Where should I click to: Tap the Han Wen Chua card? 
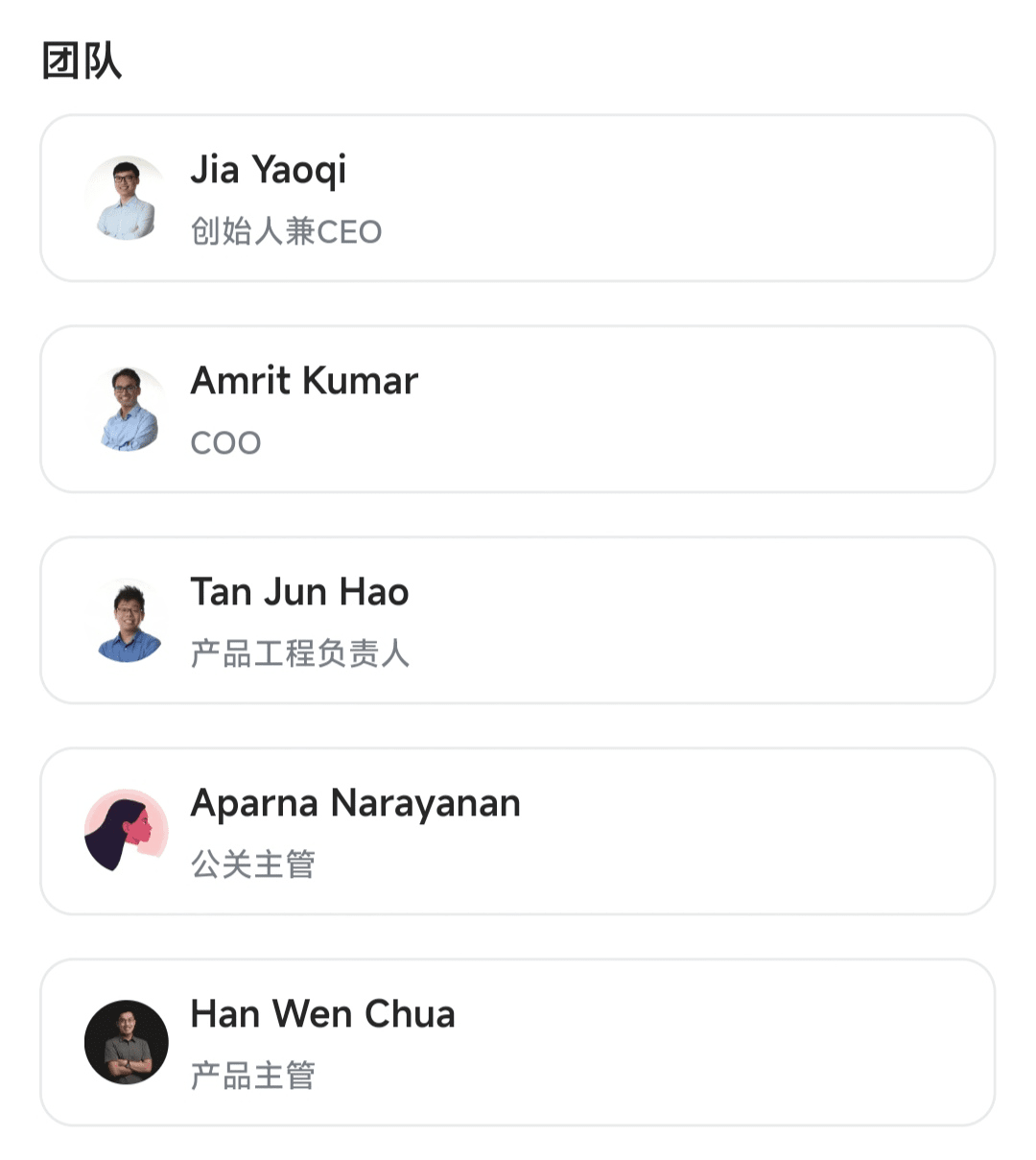tap(517, 1043)
